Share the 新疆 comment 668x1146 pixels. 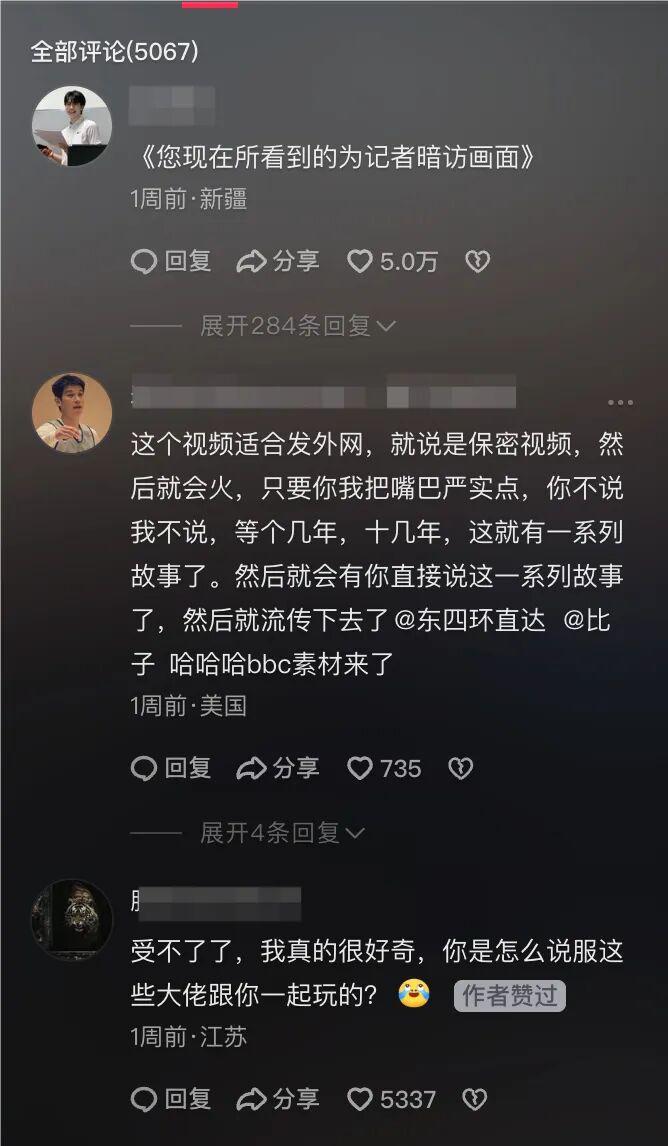click(x=278, y=262)
